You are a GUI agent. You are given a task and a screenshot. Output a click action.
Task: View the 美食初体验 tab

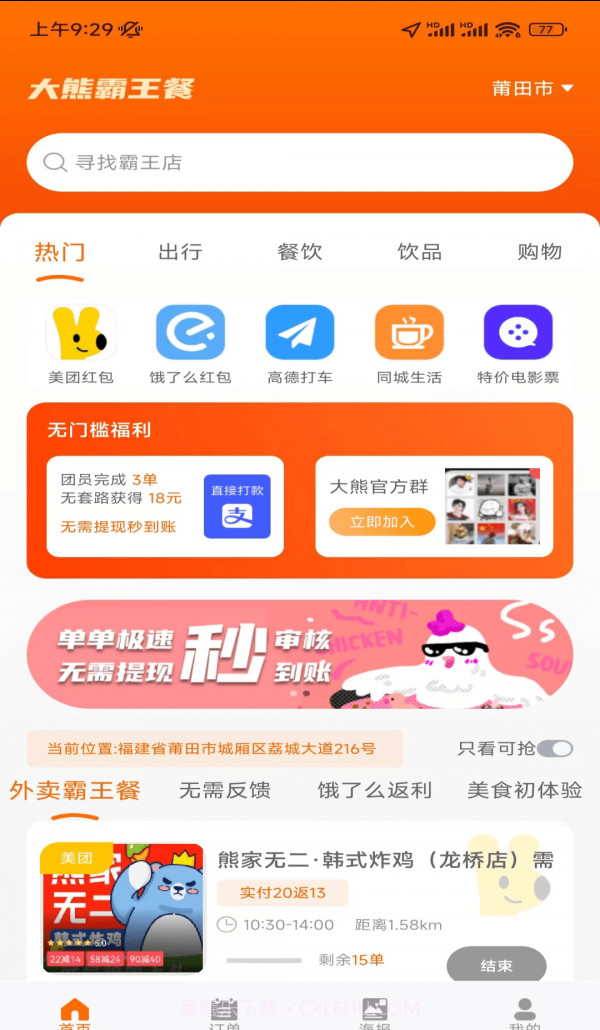pos(525,790)
